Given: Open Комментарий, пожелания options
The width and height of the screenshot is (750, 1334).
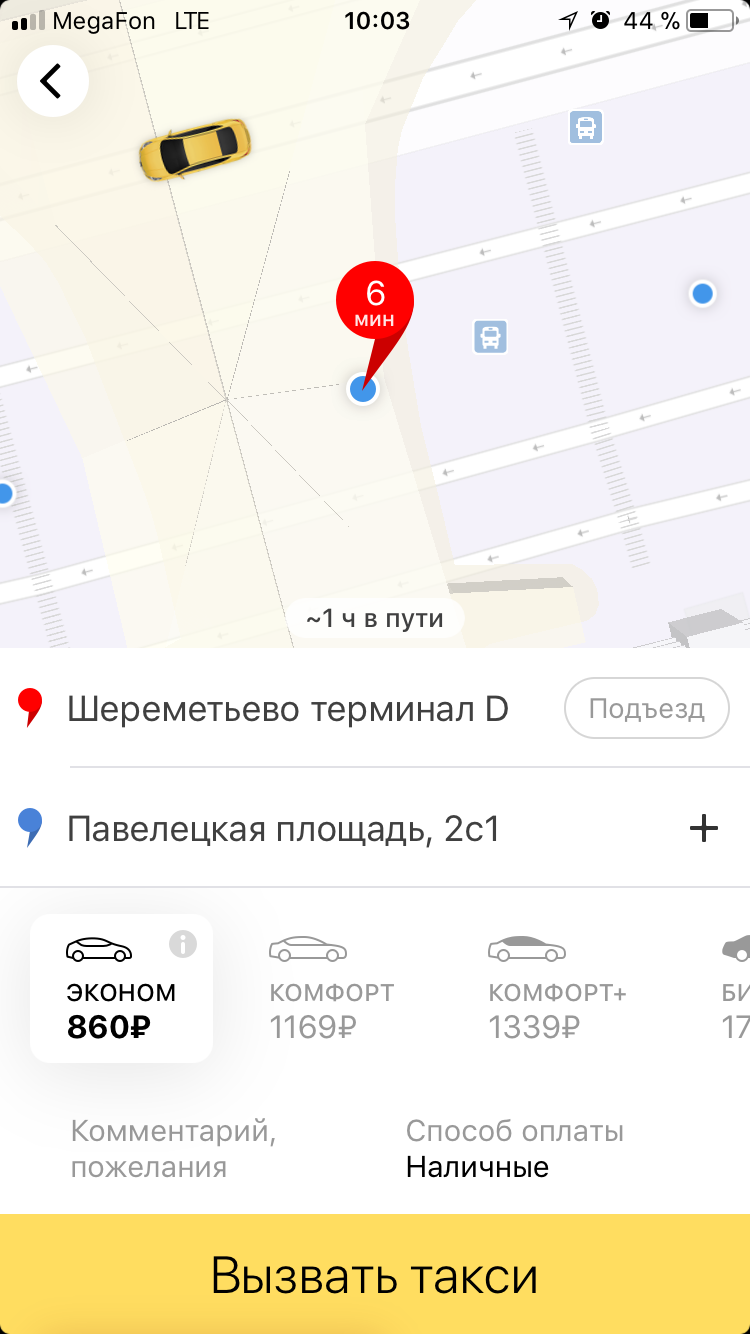Looking at the screenshot, I should (x=173, y=1148).
